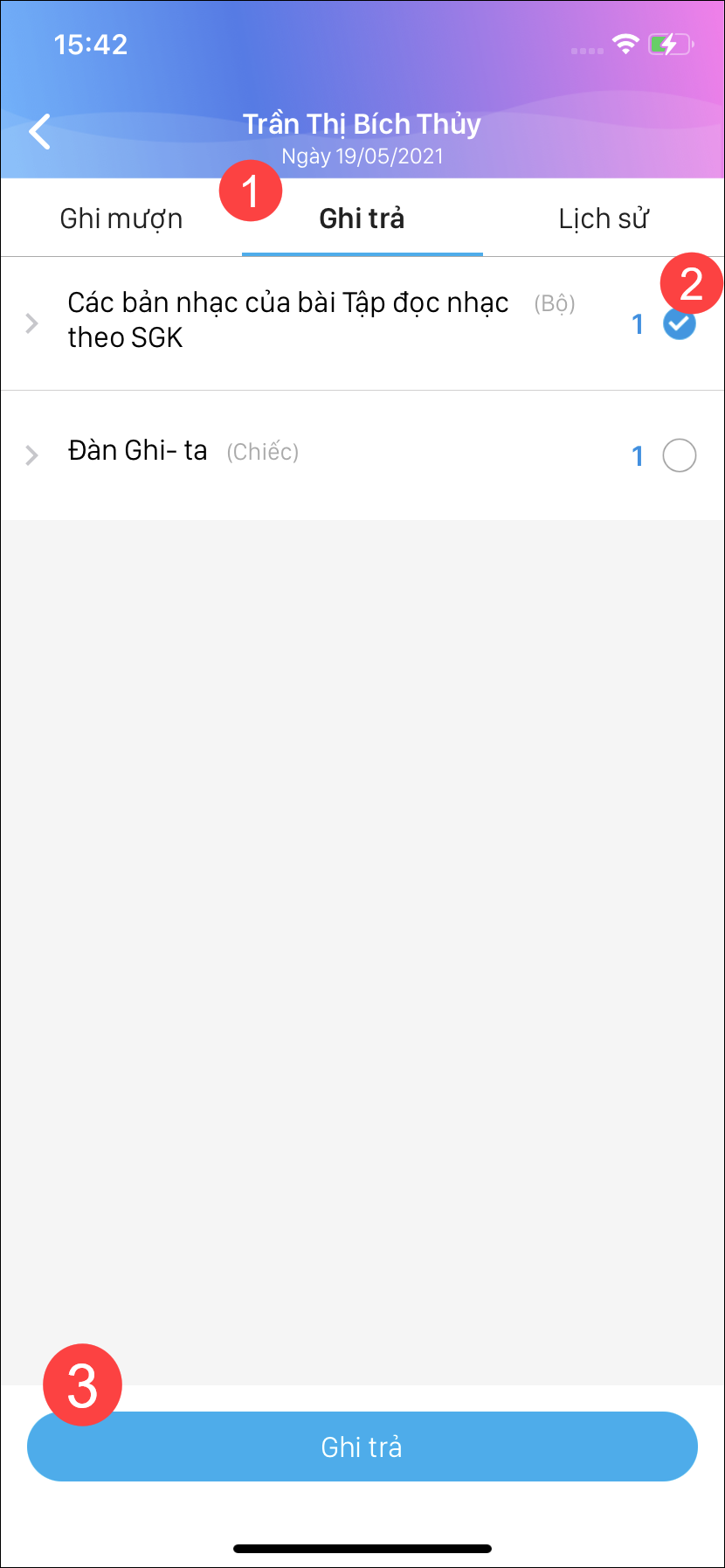Open the Lịch sử tab
This screenshot has height=1568, width=725.
click(x=603, y=219)
